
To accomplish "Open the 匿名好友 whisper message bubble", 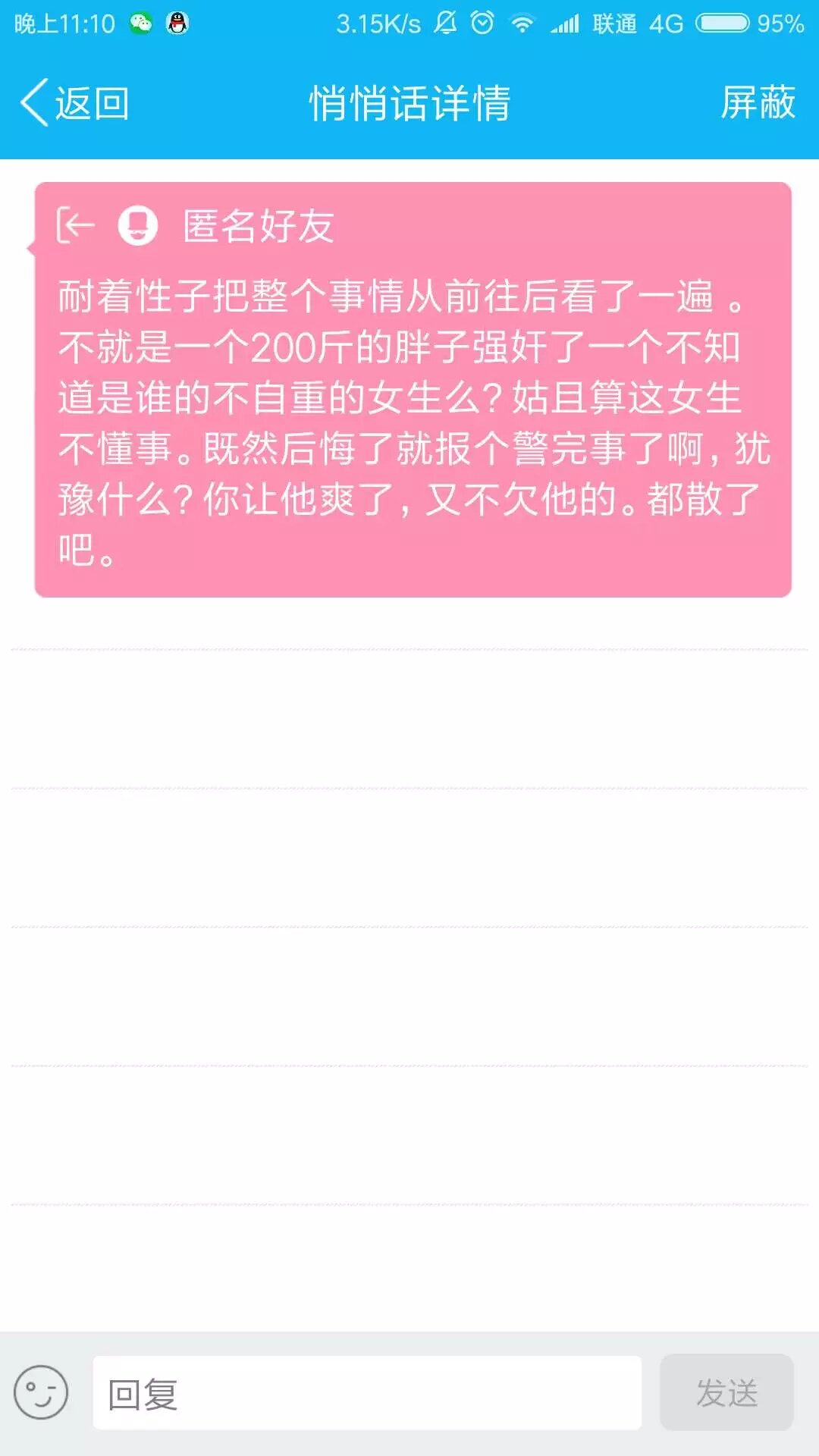I will coord(413,390).
